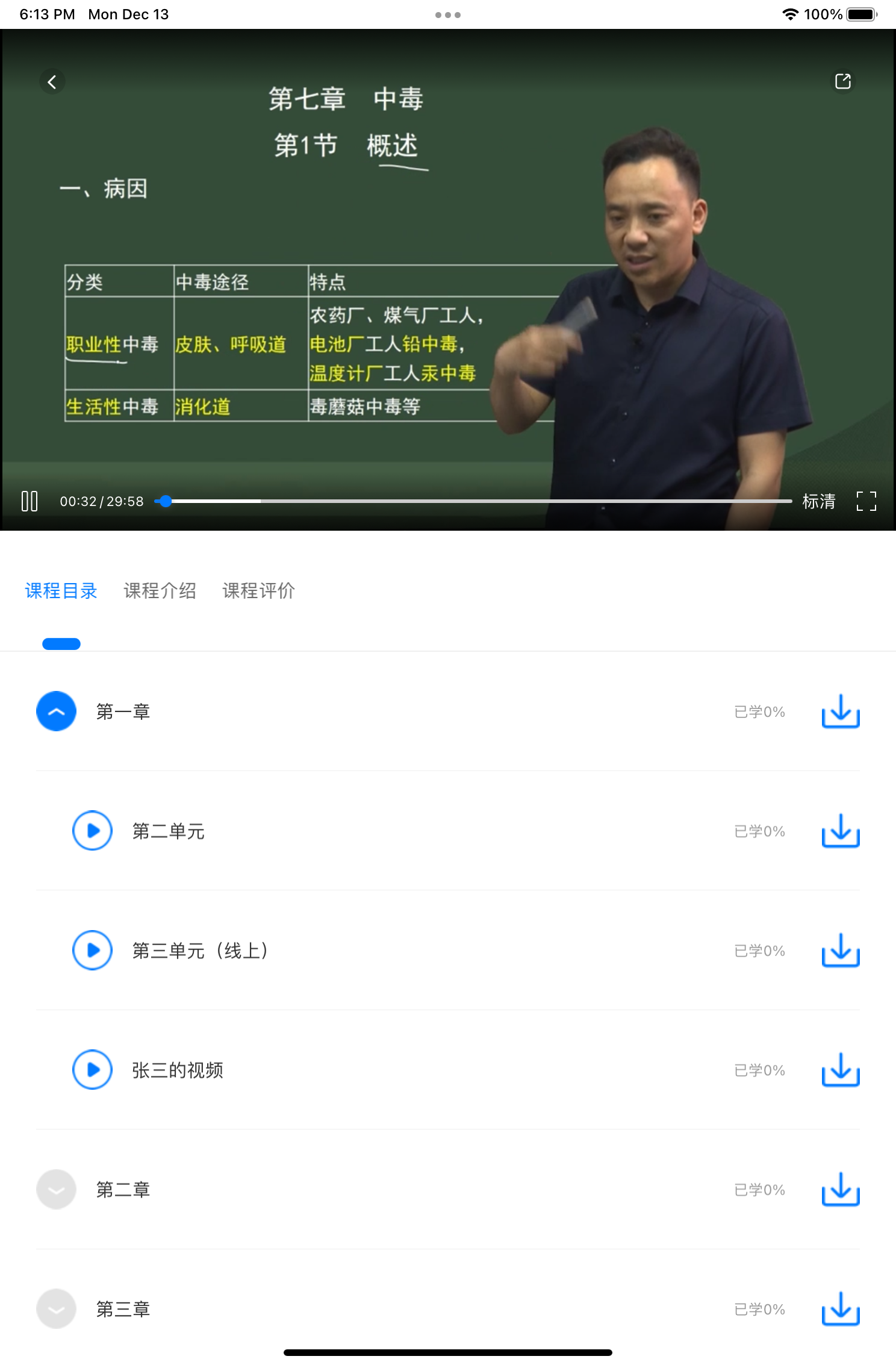Pause the video playback
896x1365 pixels.
(x=30, y=501)
